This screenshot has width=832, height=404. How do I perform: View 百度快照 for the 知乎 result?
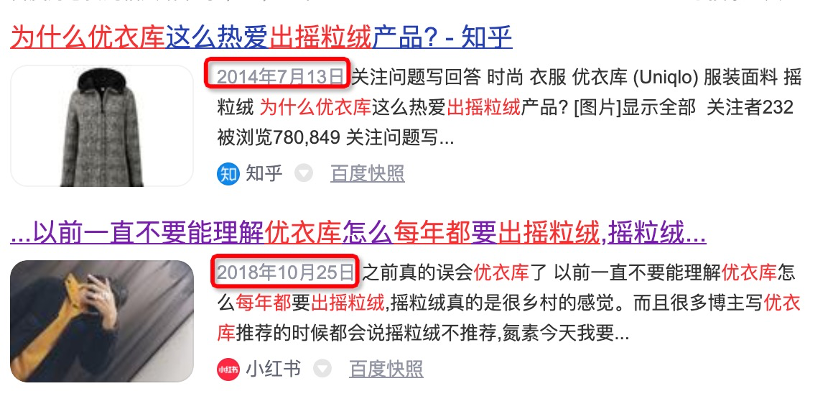[367, 174]
